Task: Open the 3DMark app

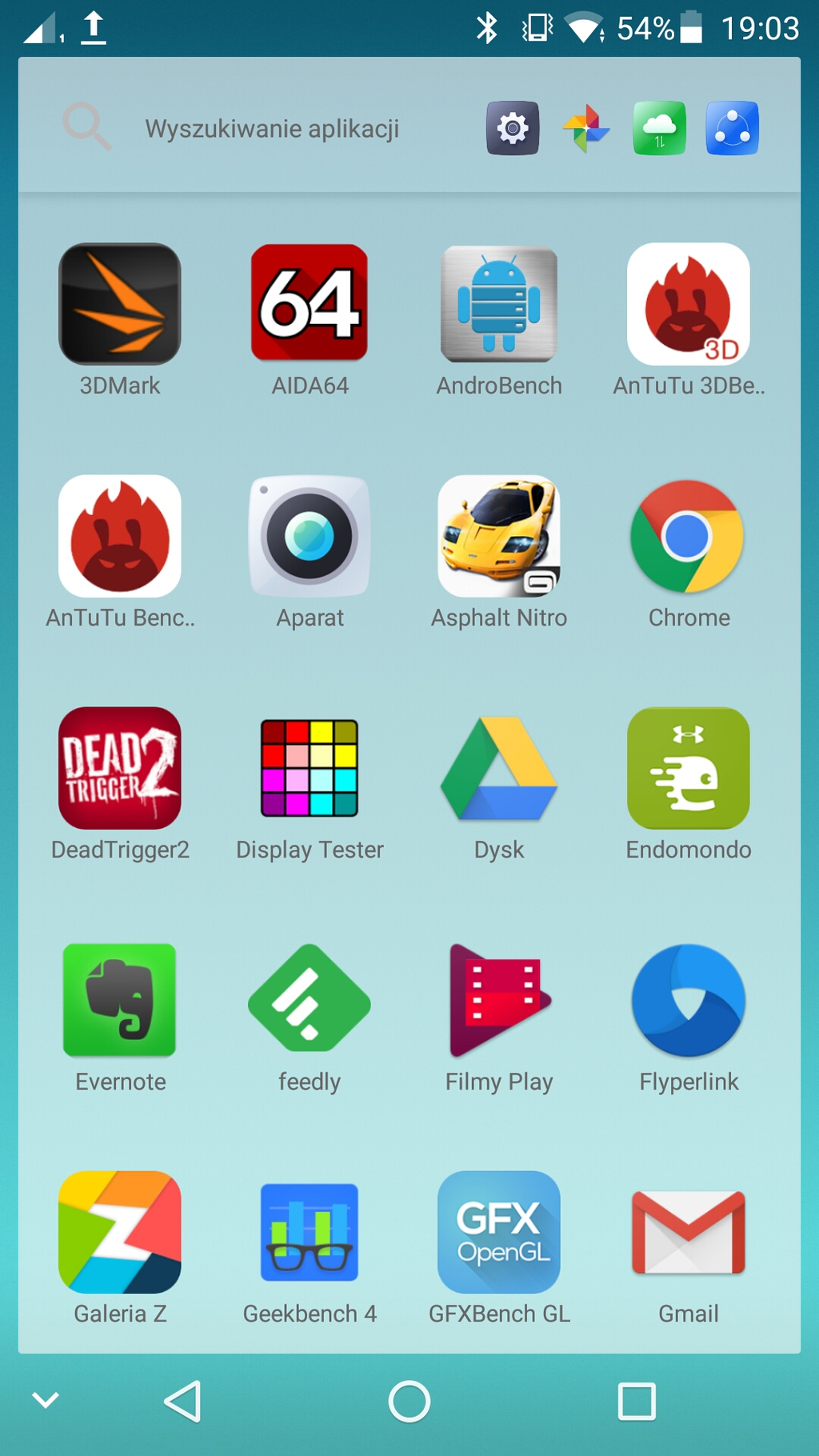Action: (x=120, y=305)
